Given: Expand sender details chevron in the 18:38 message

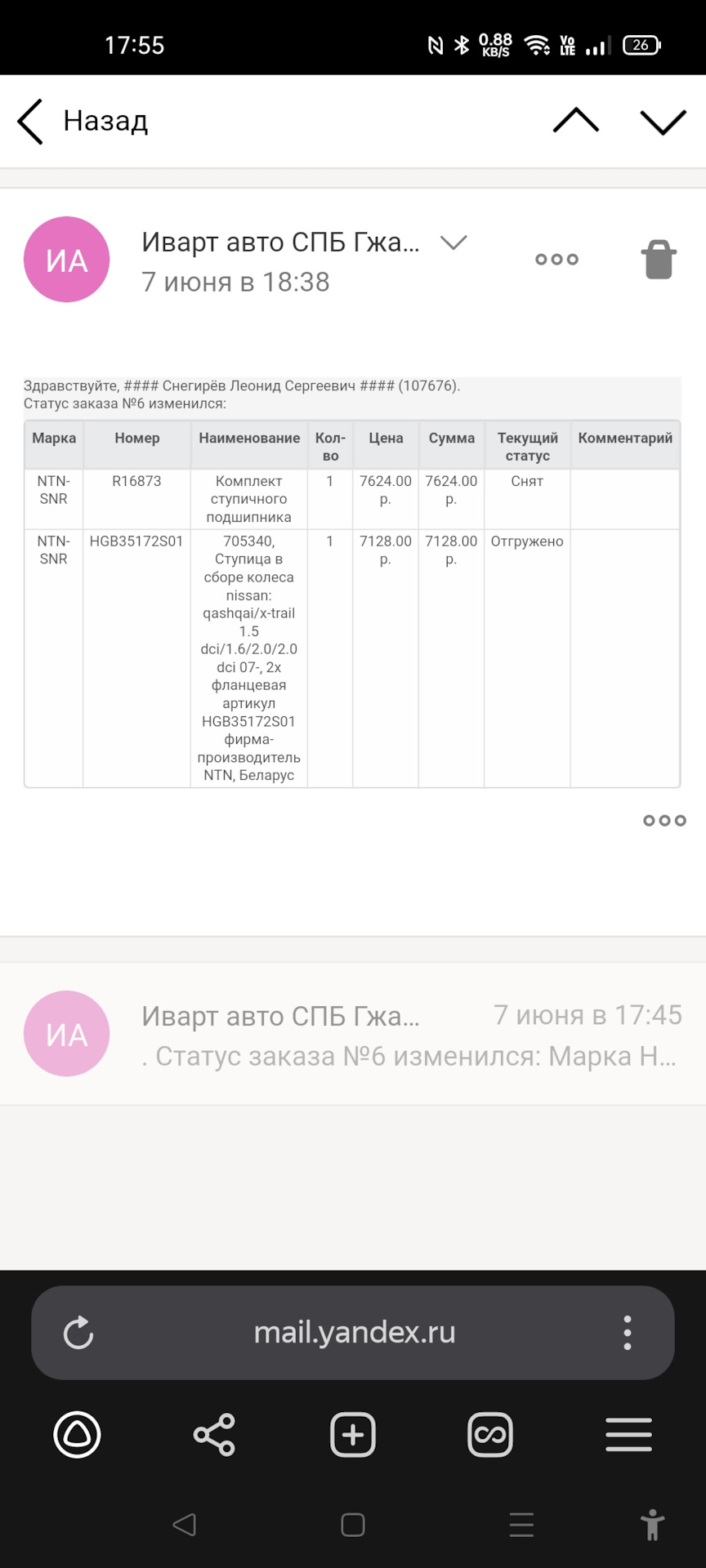Looking at the screenshot, I should [x=454, y=242].
